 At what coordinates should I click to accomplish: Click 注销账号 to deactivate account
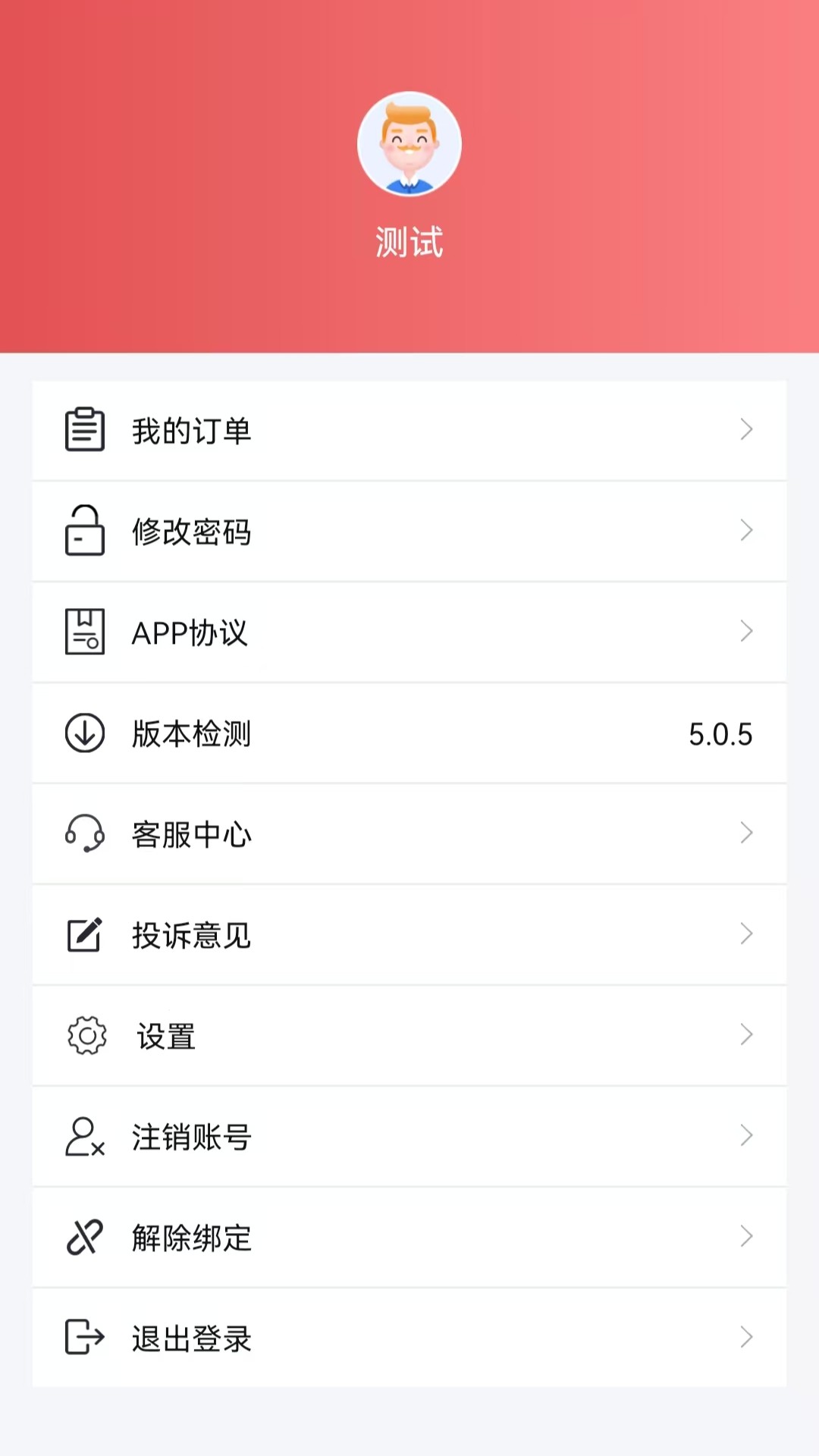[192, 1137]
